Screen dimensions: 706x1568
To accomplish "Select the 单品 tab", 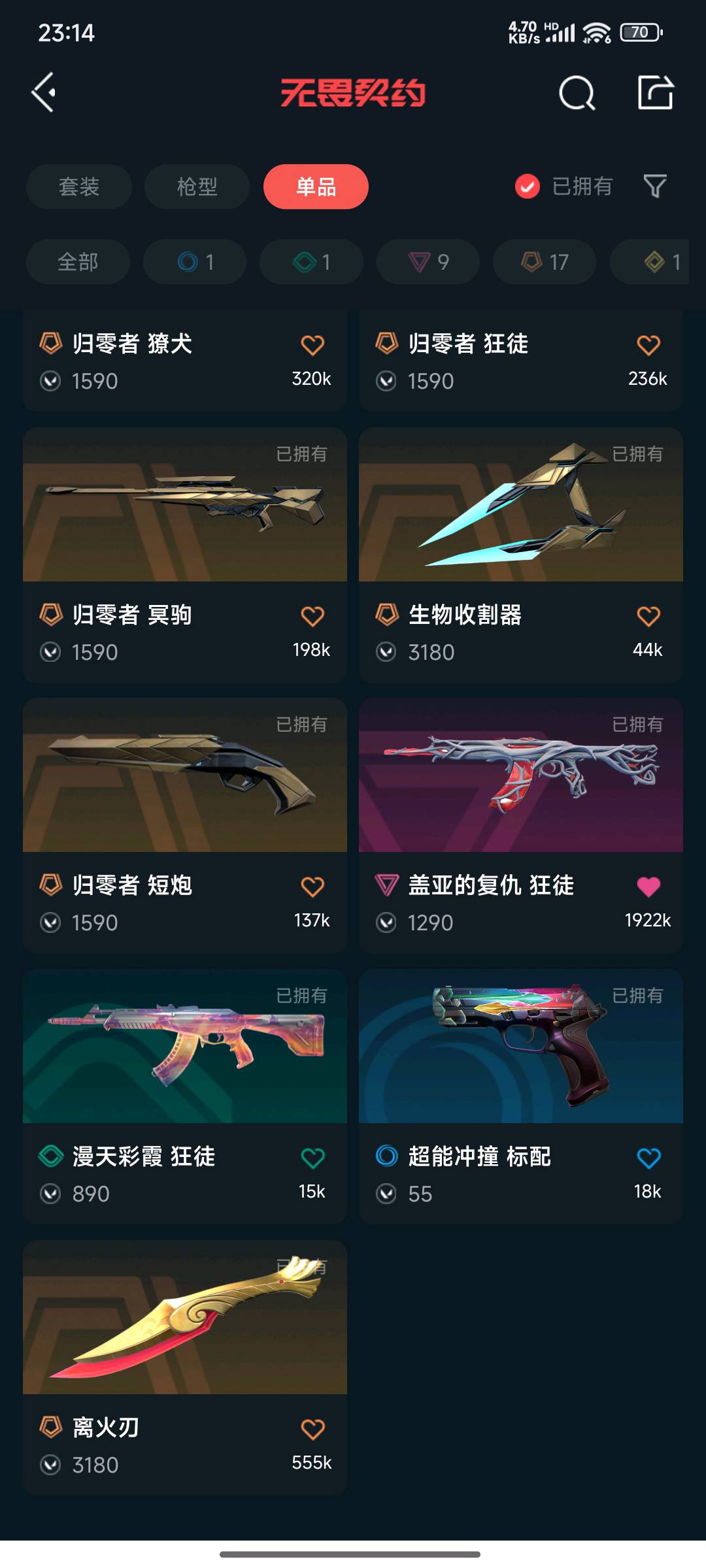I will [316, 187].
